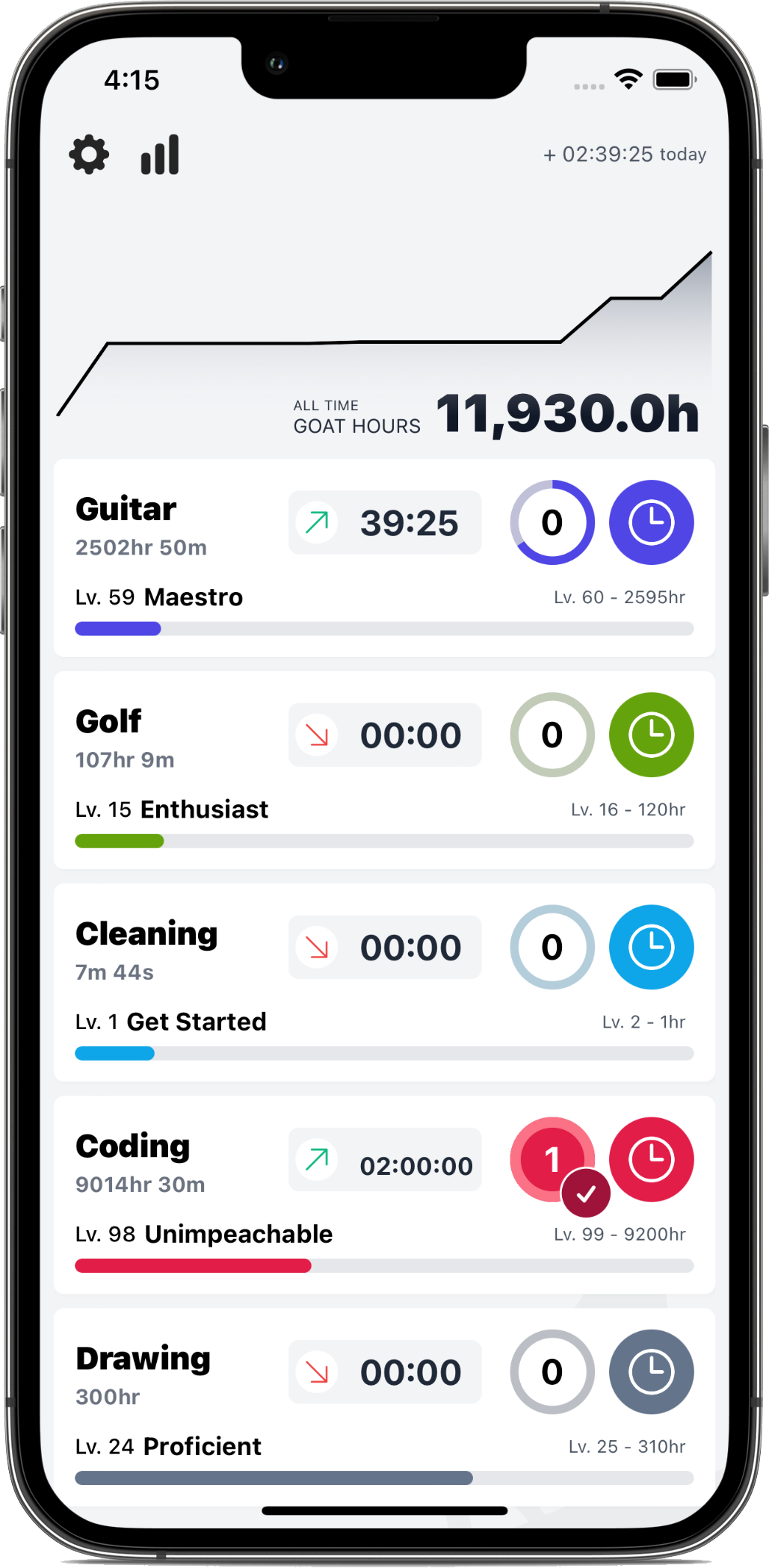Viewport: 769px width, 1568px height.
Task: Open the statistics bar chart
Action: point(160,155)
